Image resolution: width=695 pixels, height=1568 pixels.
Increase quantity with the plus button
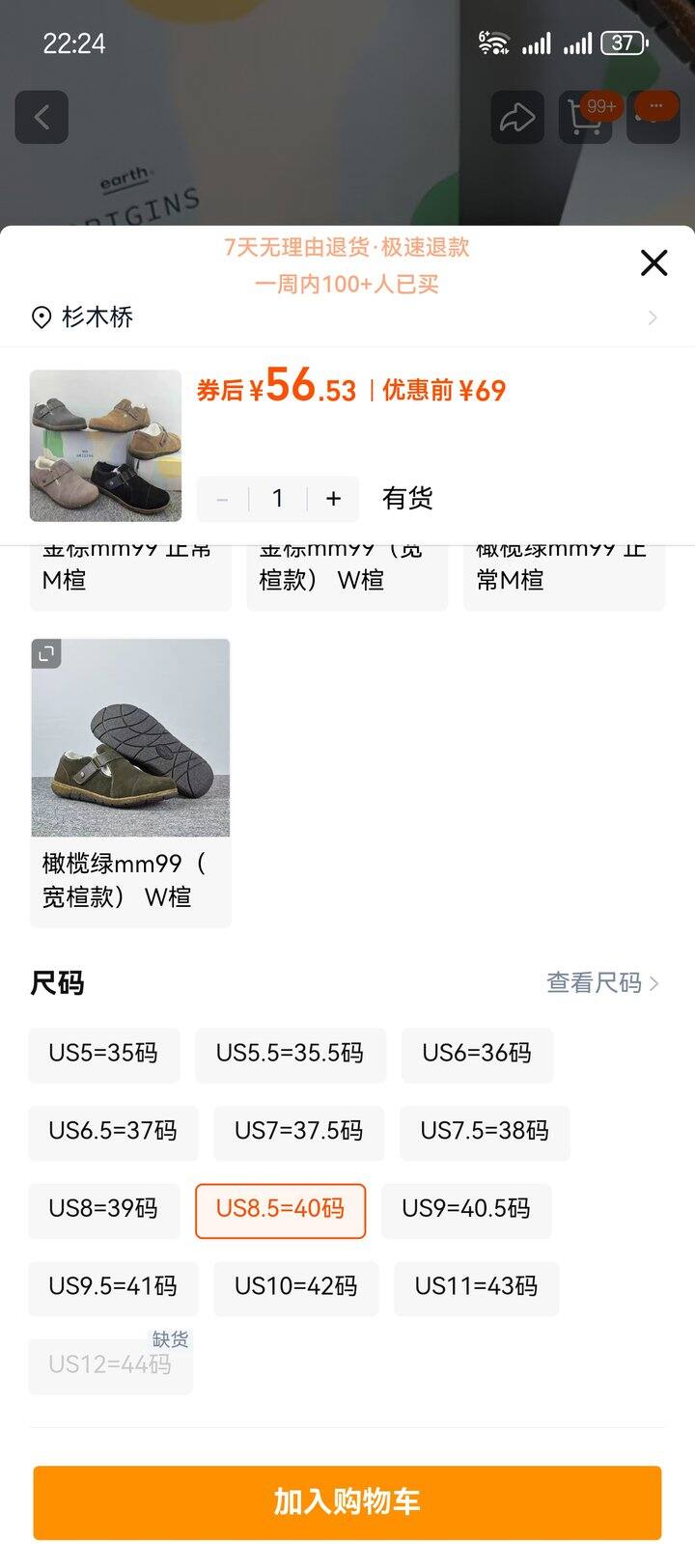point(333,499)
